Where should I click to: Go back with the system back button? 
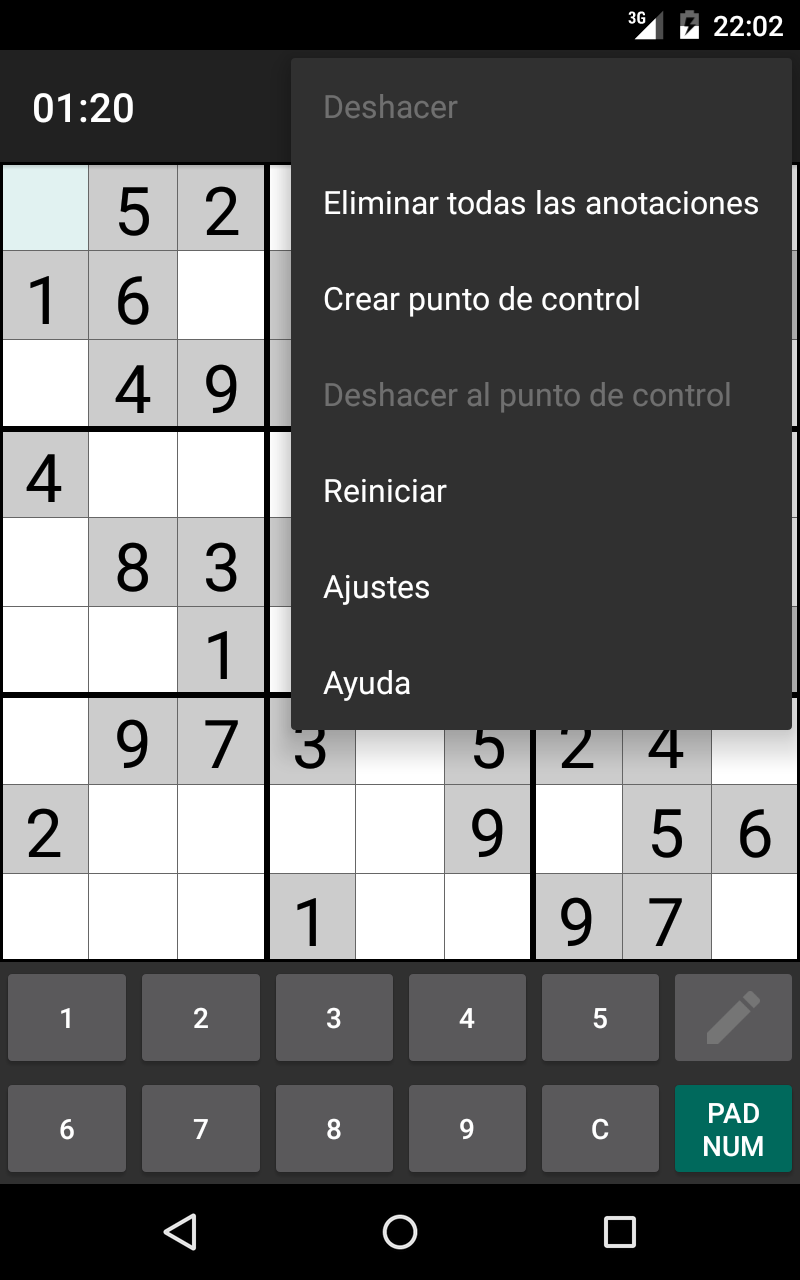(x=180, y=1232)
